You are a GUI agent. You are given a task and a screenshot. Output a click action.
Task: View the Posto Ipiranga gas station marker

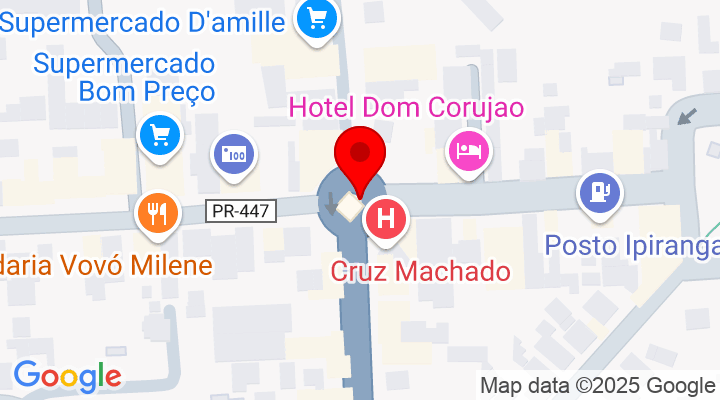(601, 190)
